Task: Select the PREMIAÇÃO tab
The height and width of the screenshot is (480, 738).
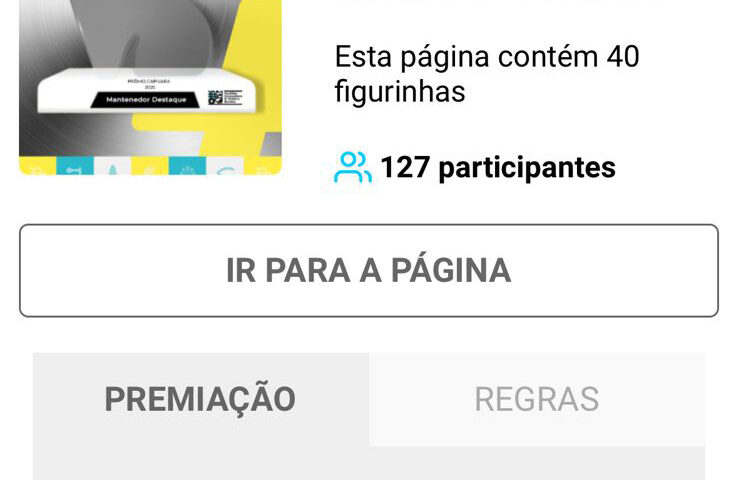Action: tap(200, 399)
